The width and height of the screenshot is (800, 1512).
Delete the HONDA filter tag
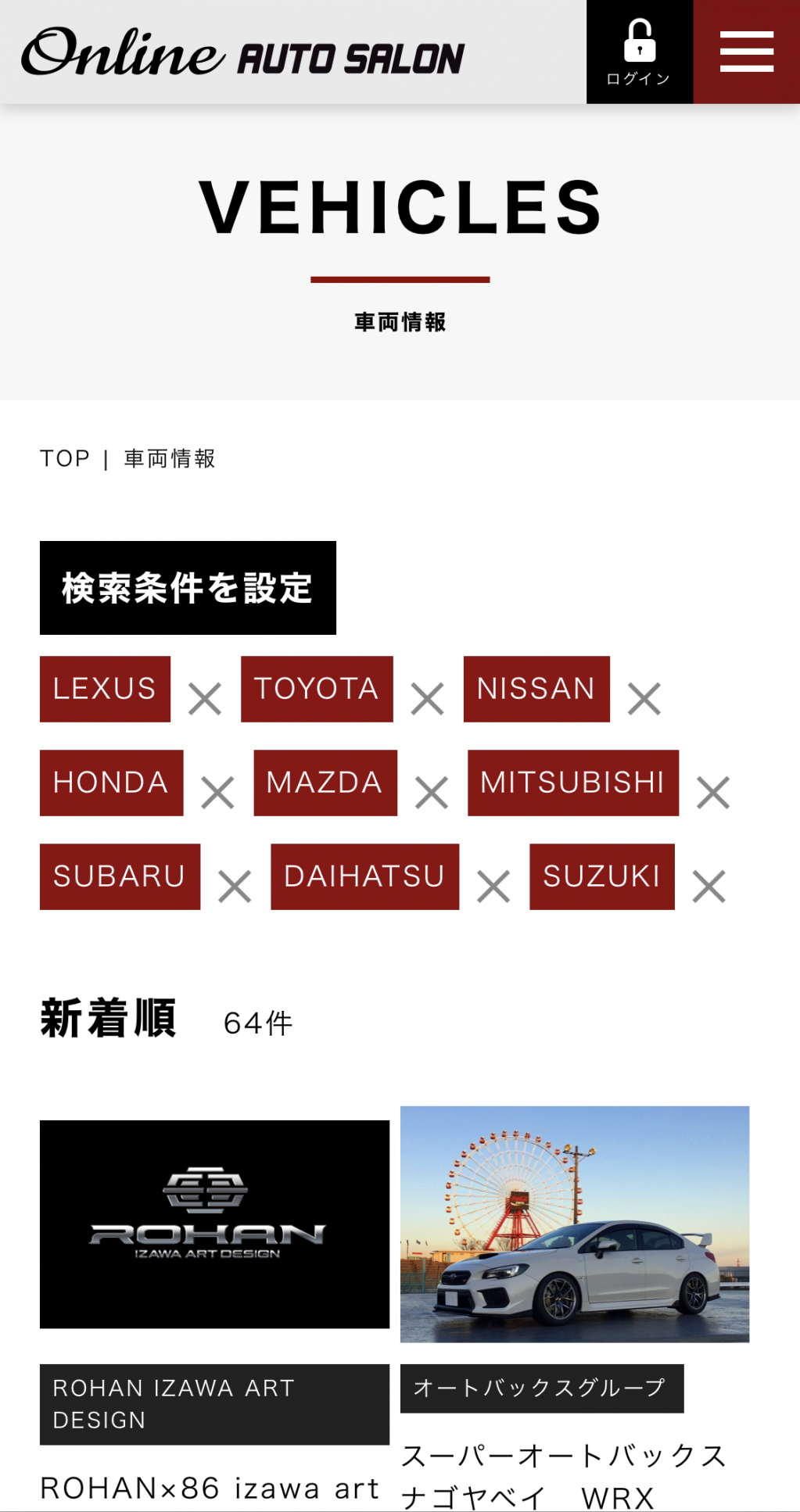tap(217, 792)
